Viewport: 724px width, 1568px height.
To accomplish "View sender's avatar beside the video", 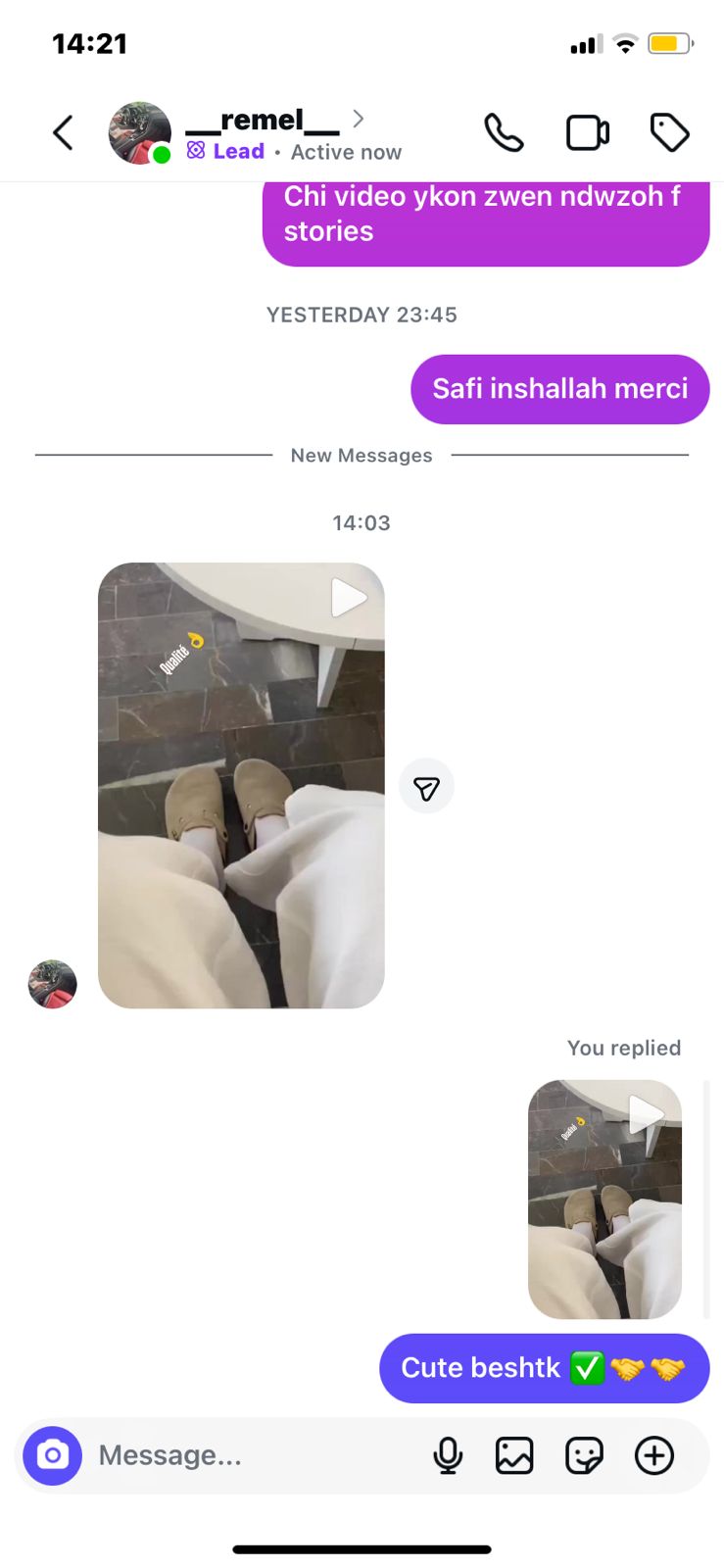I will click(53, 984).
